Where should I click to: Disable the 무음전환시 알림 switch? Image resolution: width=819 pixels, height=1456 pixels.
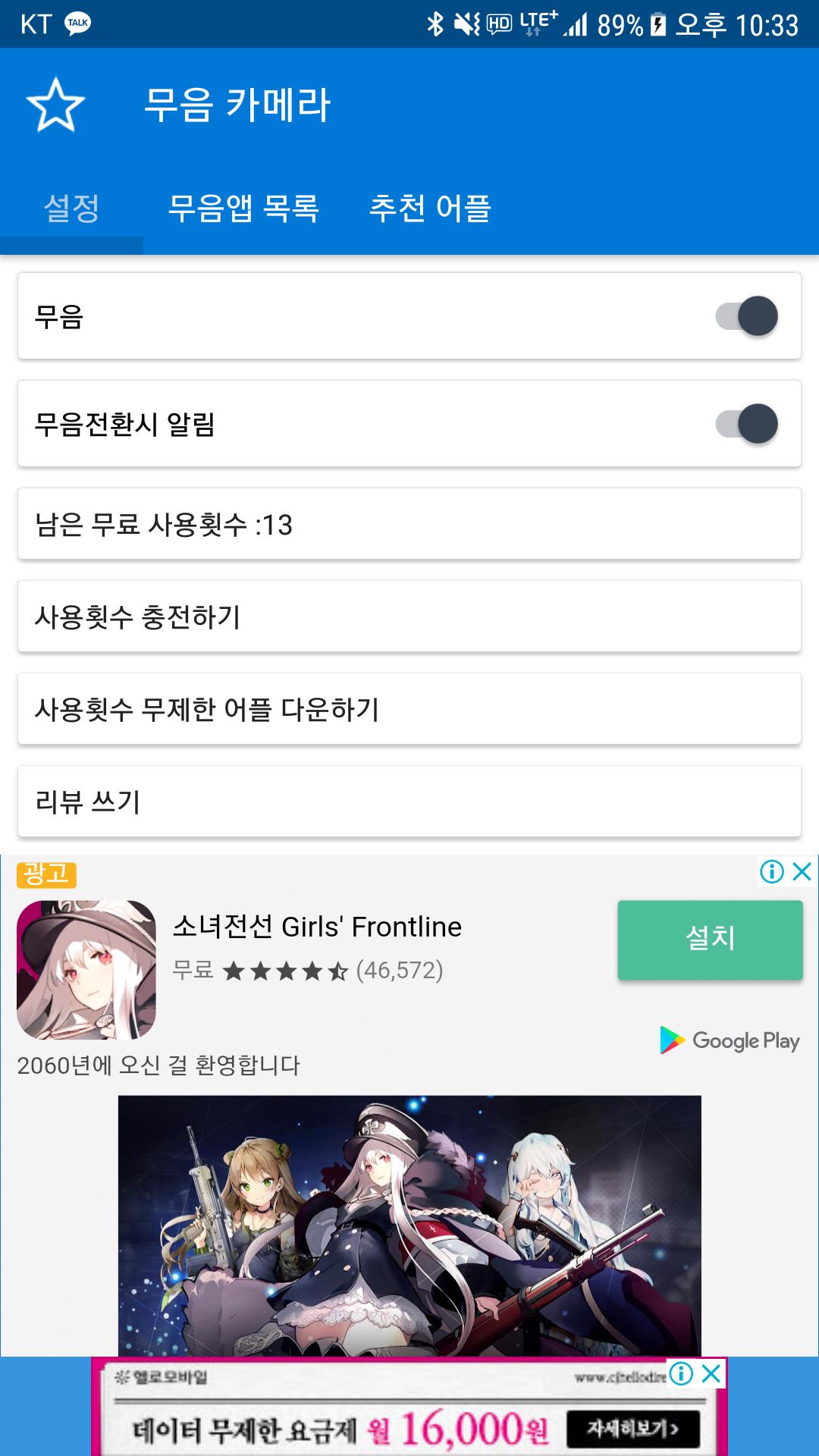pyautogui.click(x=747, y=424)
